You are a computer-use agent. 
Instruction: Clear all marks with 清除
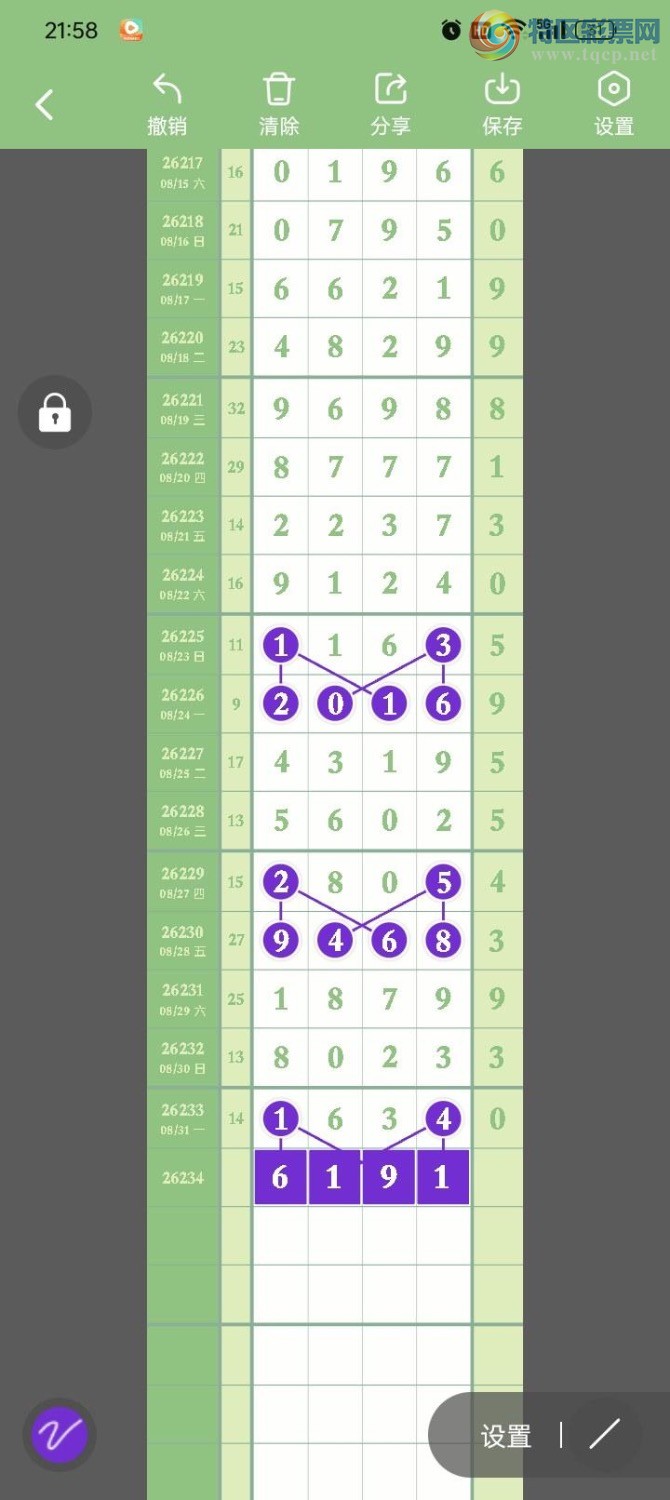point(279,104)
